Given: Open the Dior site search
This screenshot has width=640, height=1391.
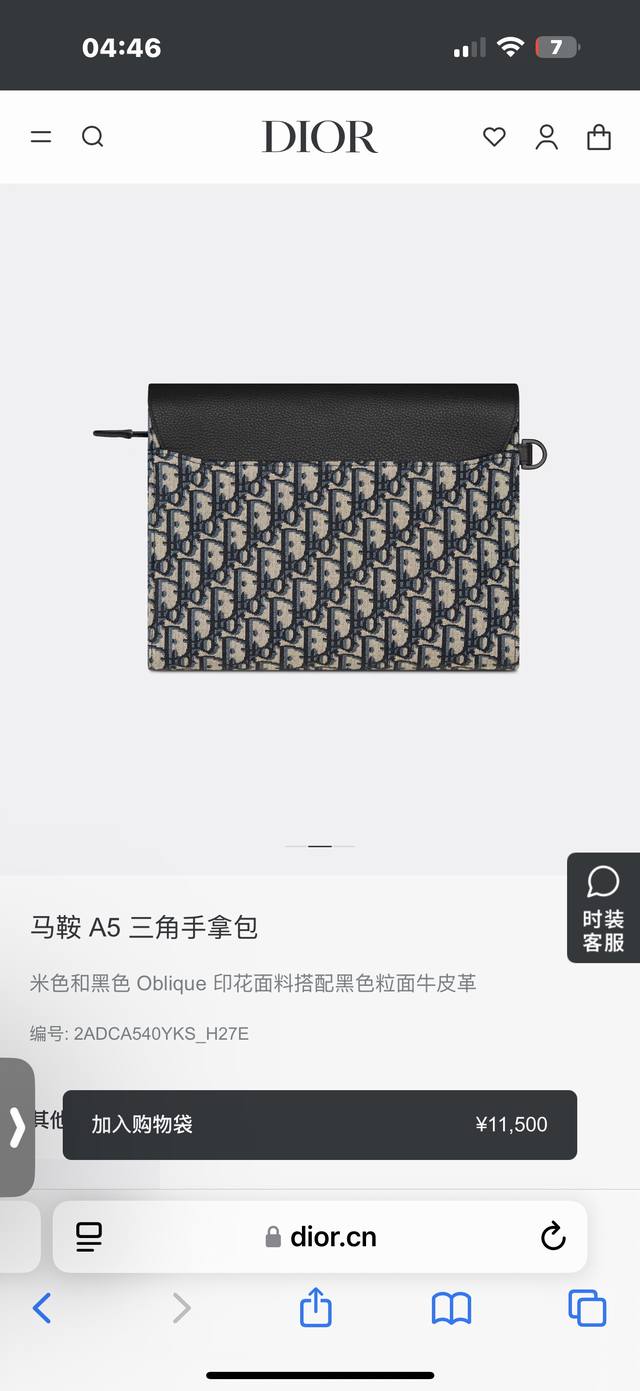Looking at the screenshot, I should 92,137.
